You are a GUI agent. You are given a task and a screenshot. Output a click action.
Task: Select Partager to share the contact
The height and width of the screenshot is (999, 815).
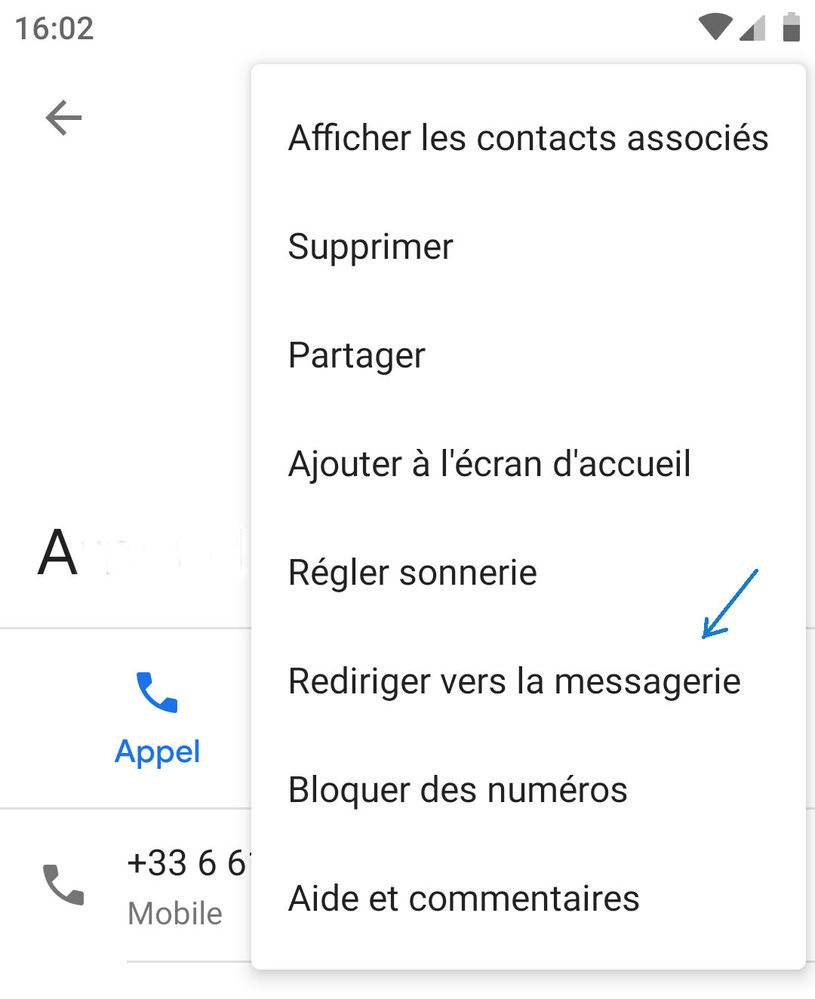[x=356, y=354]
